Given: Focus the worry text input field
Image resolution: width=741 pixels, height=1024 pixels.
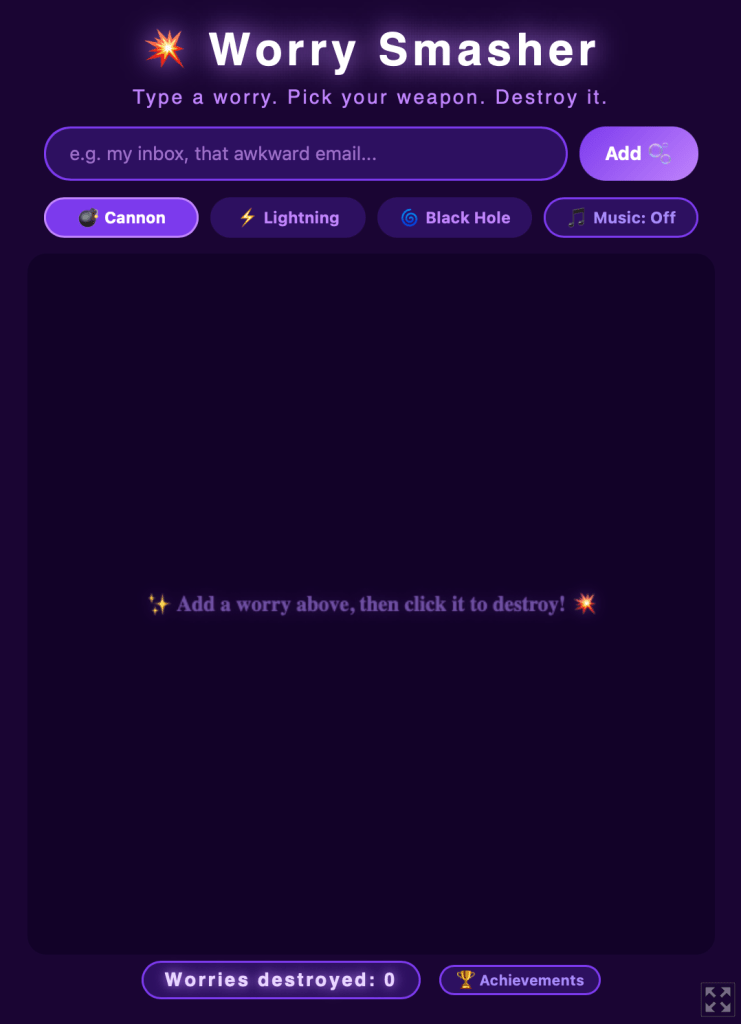Looking at the screenshot, I should (305, 154).
